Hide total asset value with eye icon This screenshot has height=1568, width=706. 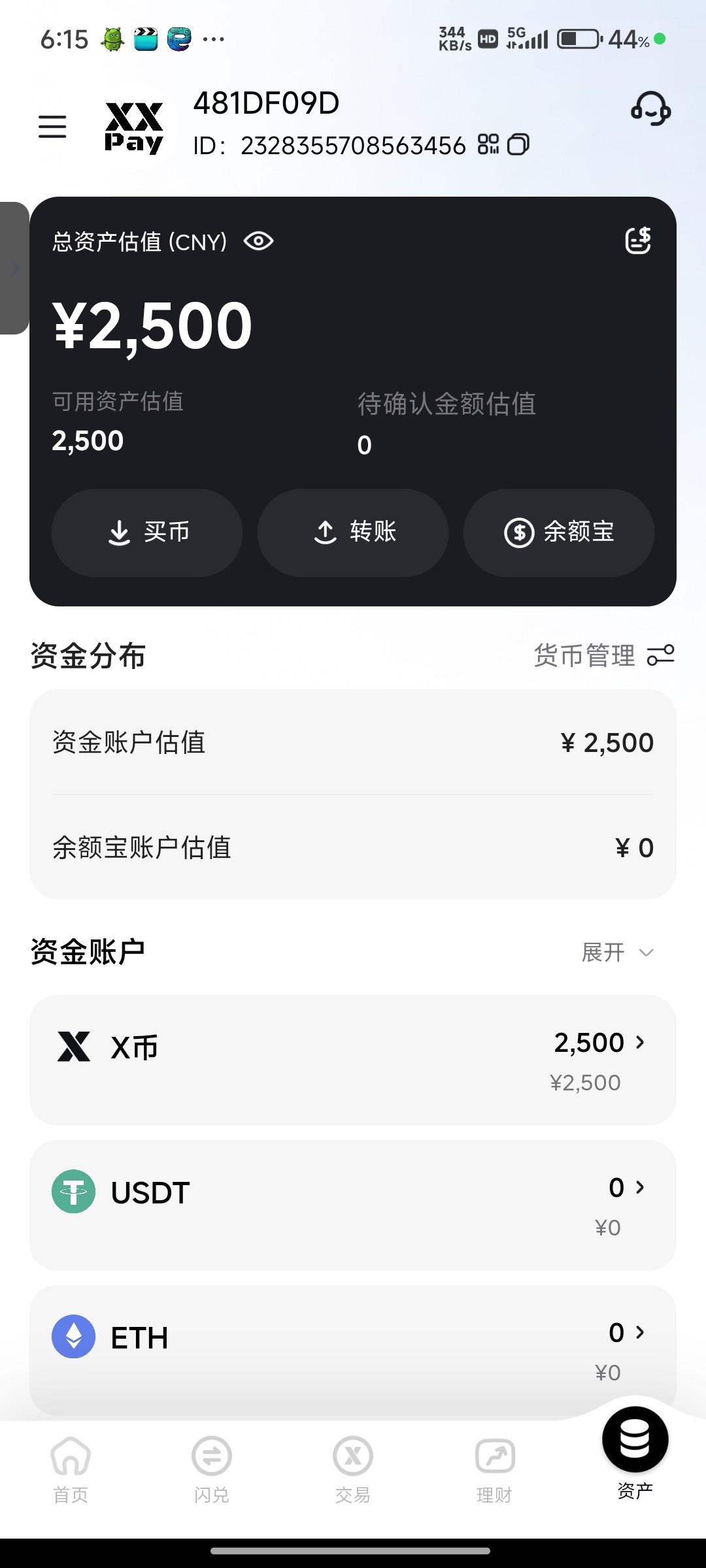[x=259, y=241]
